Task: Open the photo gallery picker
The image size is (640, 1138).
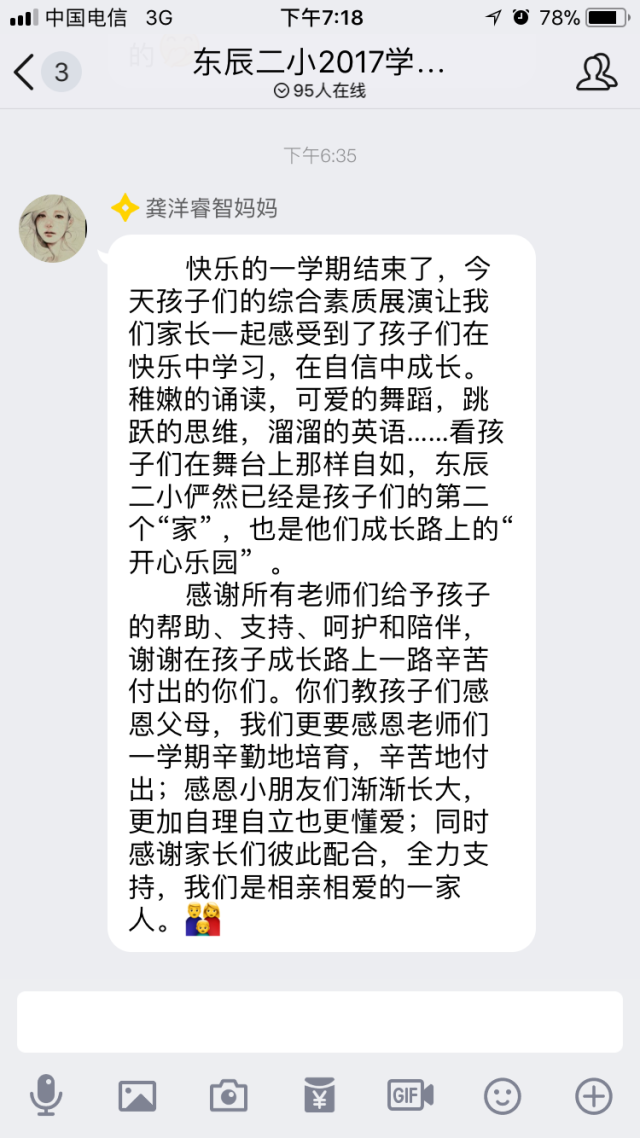Action: (137, 1096)
